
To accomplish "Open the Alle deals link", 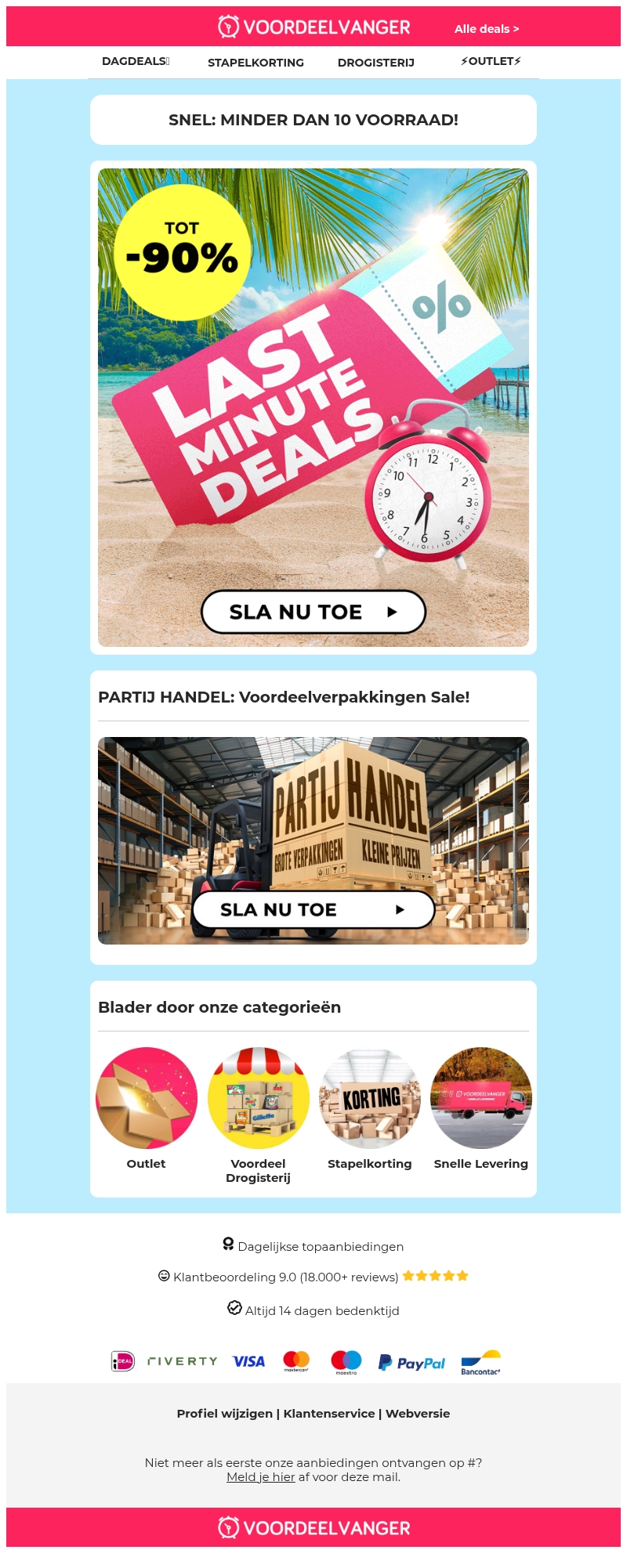I will click(486, 29).
